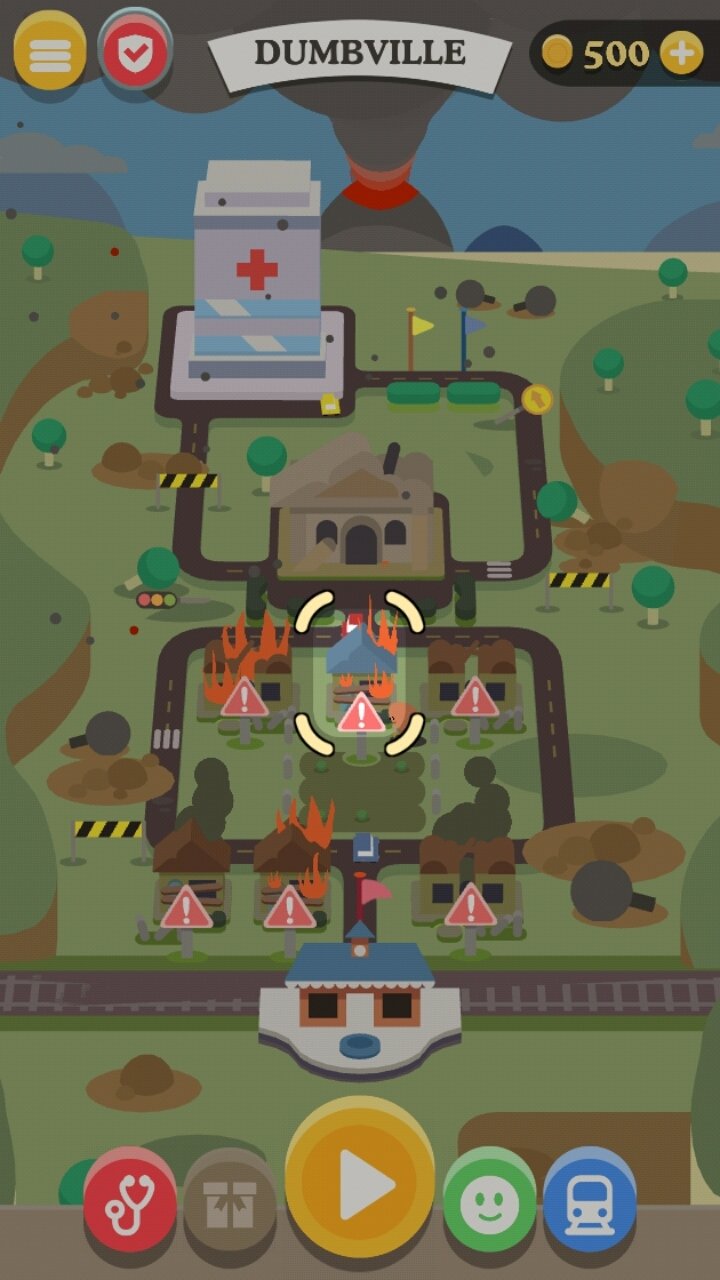Select the hospital building with red cross
This screenshot has height=1280, width=720.
point(257,275)
